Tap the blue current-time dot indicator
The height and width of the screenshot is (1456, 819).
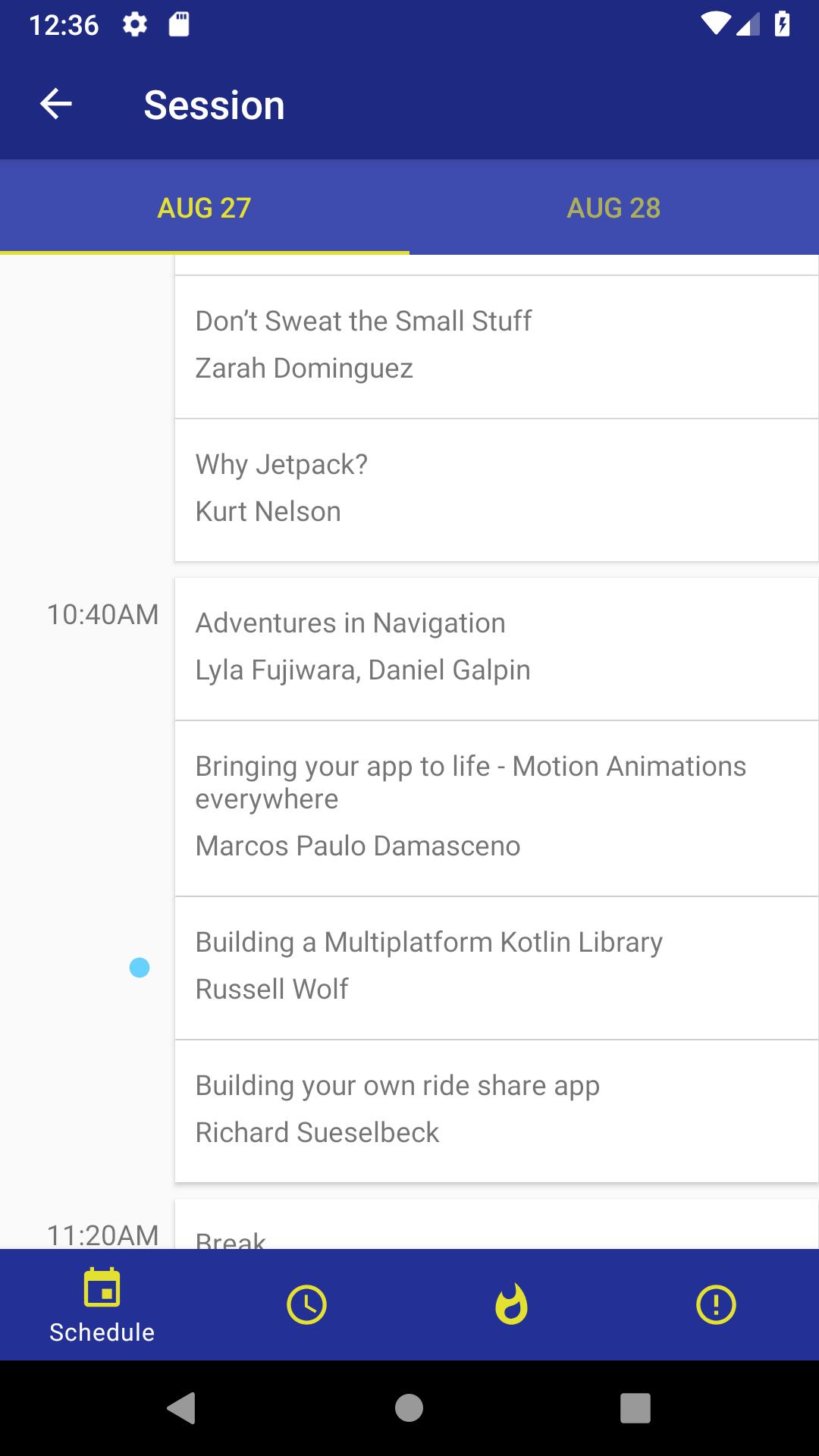[139, 967]
